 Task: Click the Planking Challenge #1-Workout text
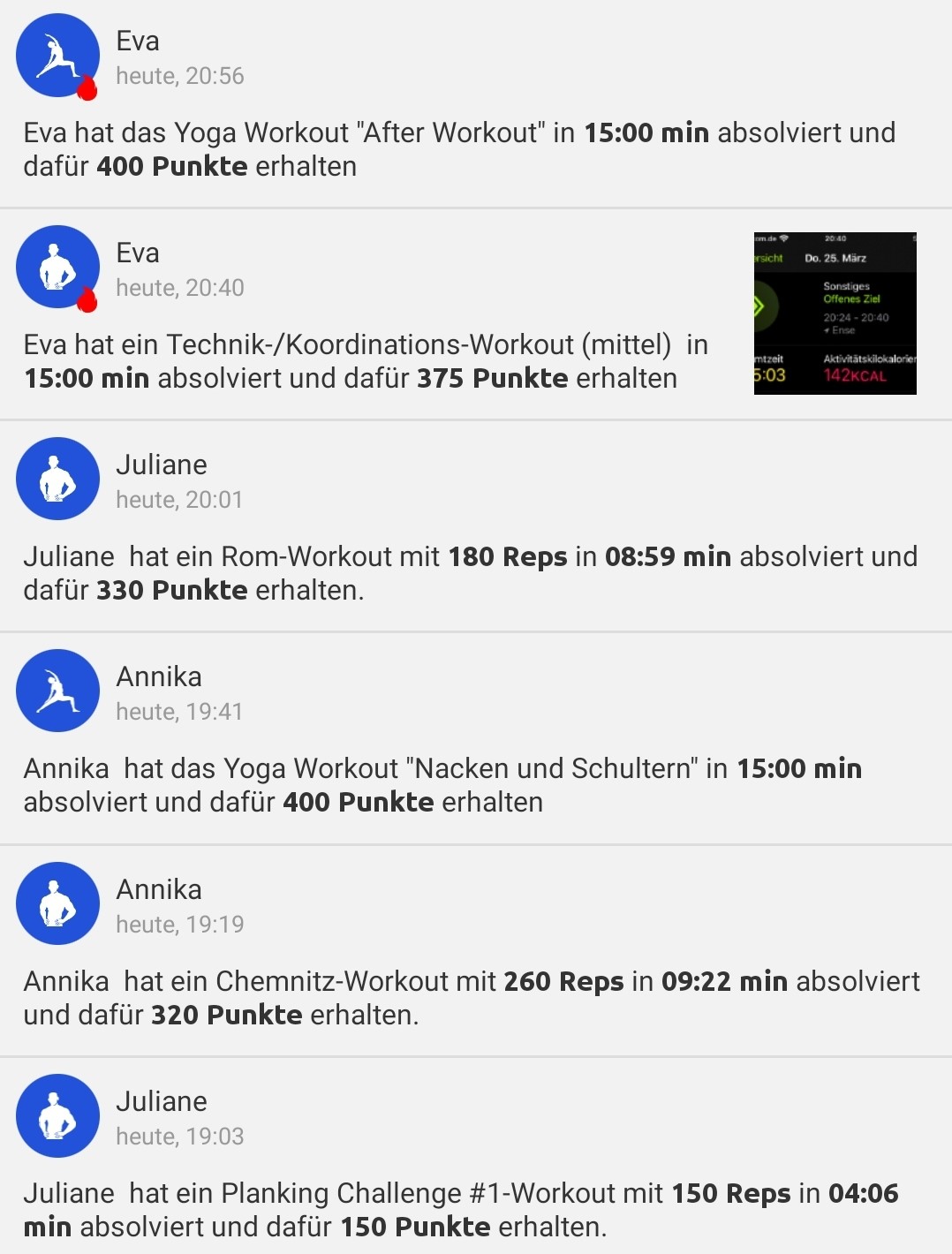click(x=434, y=1192)
